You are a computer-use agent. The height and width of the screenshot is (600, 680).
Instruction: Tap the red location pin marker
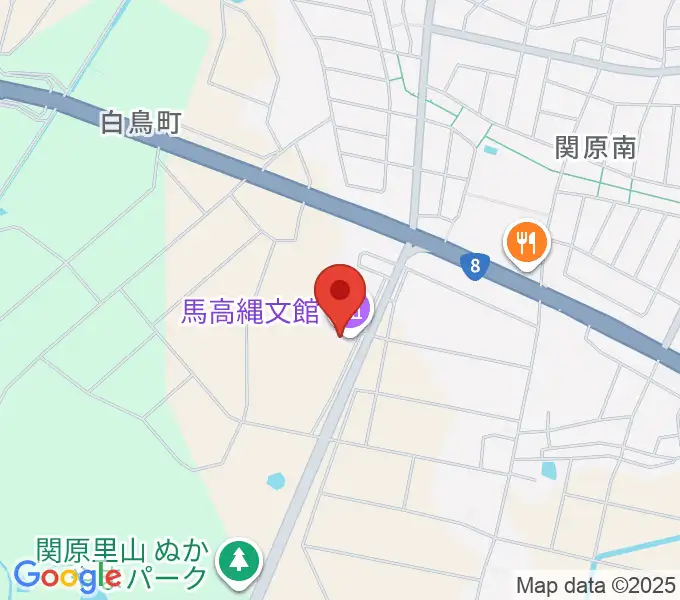[340, 292]
